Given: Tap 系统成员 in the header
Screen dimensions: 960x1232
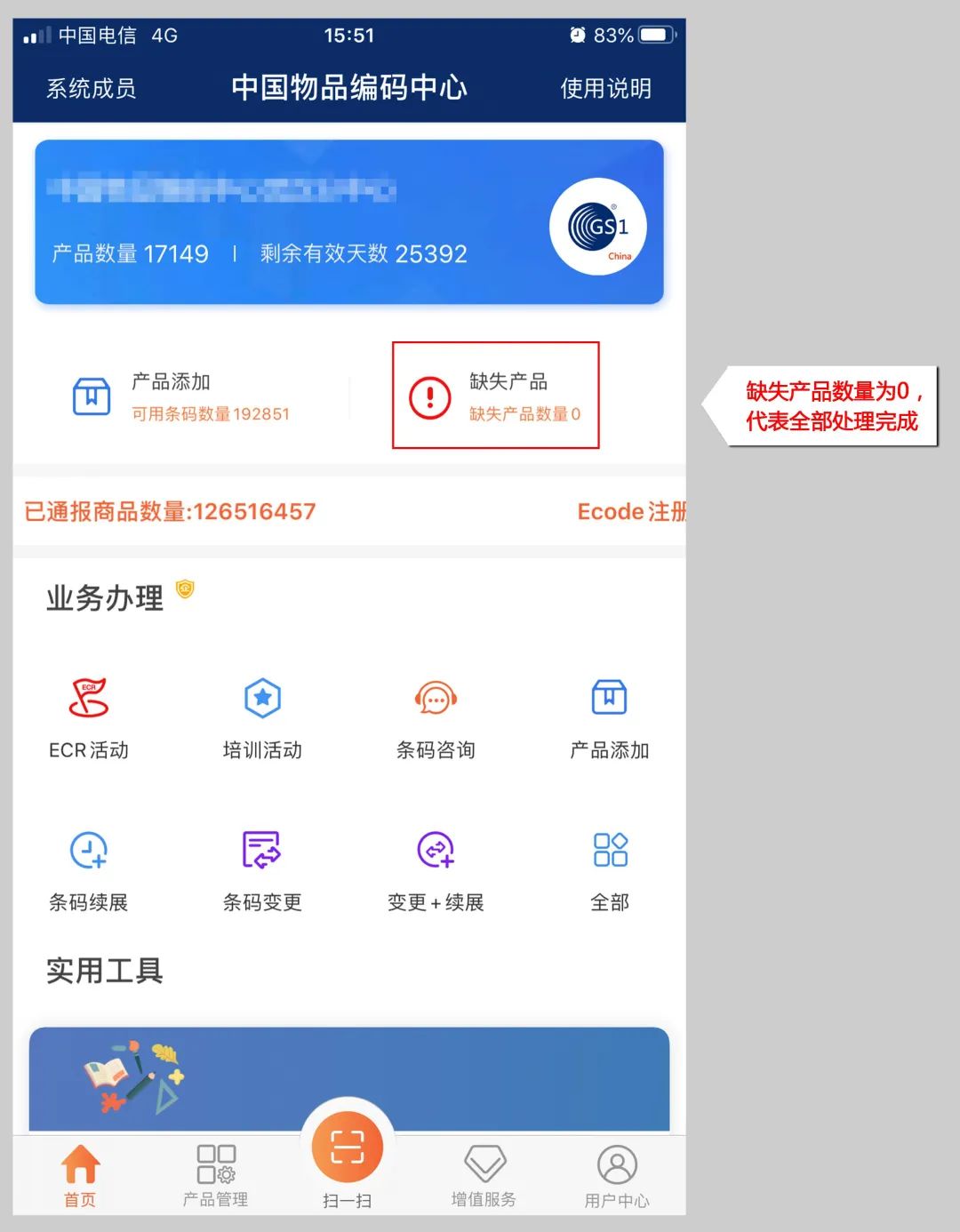Looking at the screenshot, I should tap(91, 88).
